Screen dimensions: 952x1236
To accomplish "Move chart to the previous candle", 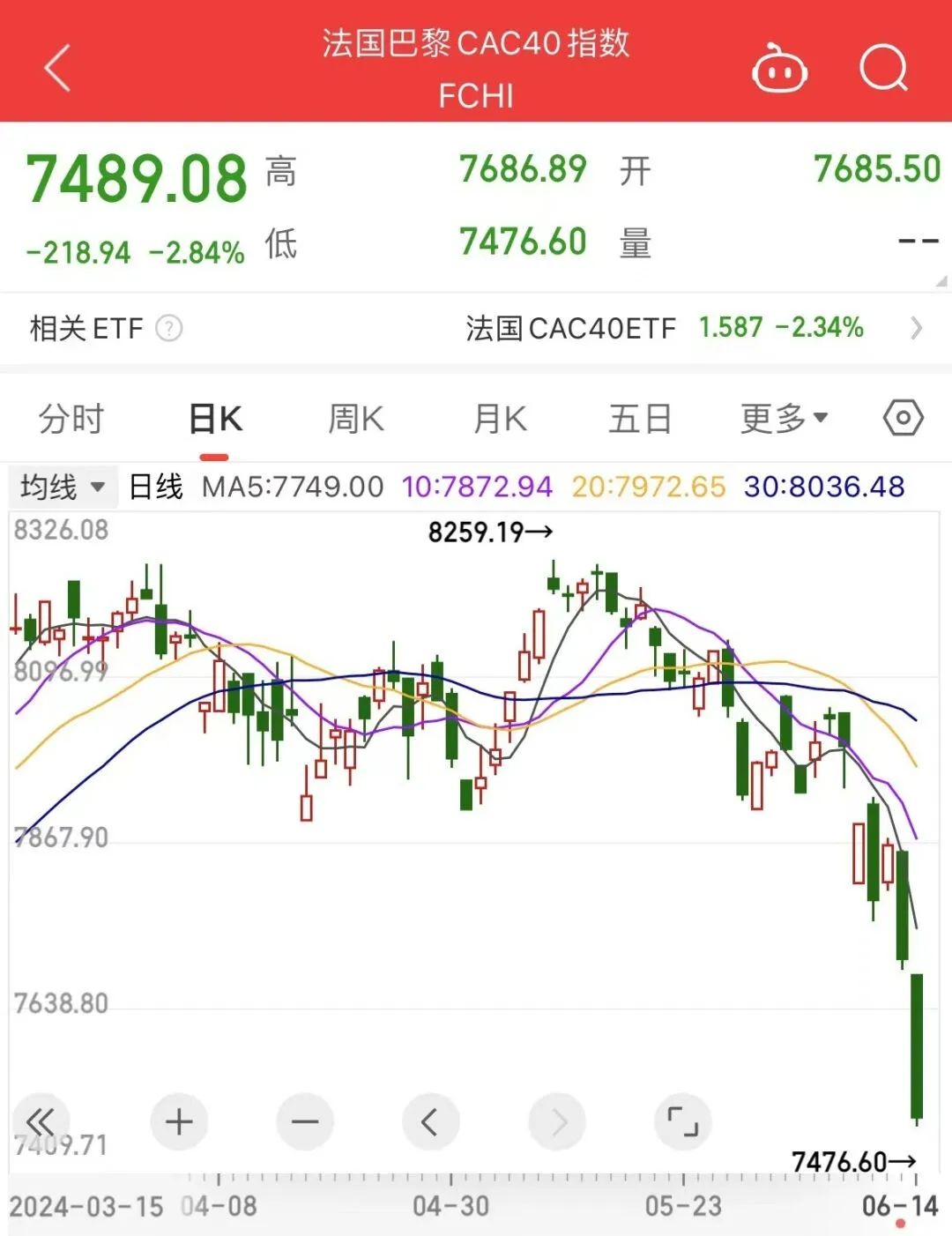I will click(x=430, y=1122).
